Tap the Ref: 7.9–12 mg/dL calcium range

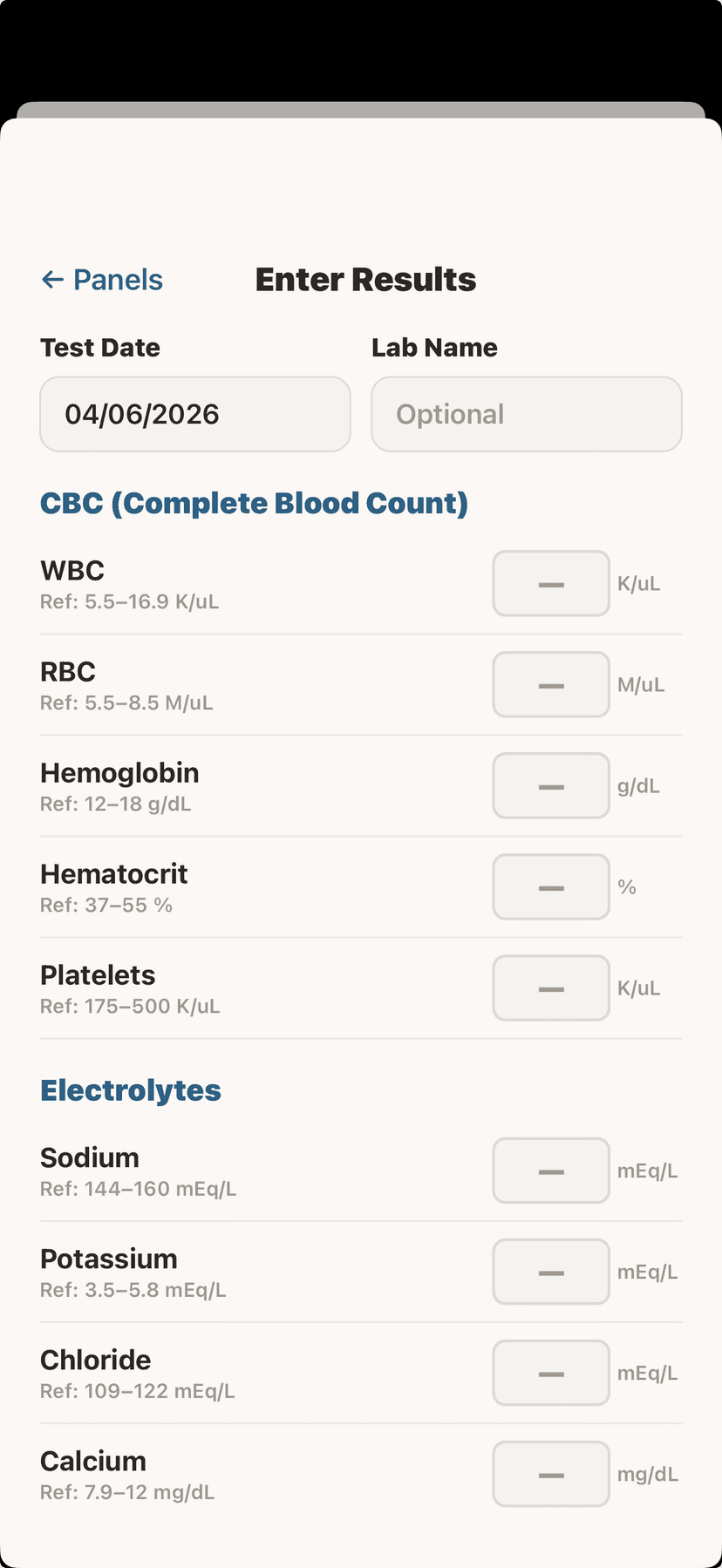[126, 1491]
